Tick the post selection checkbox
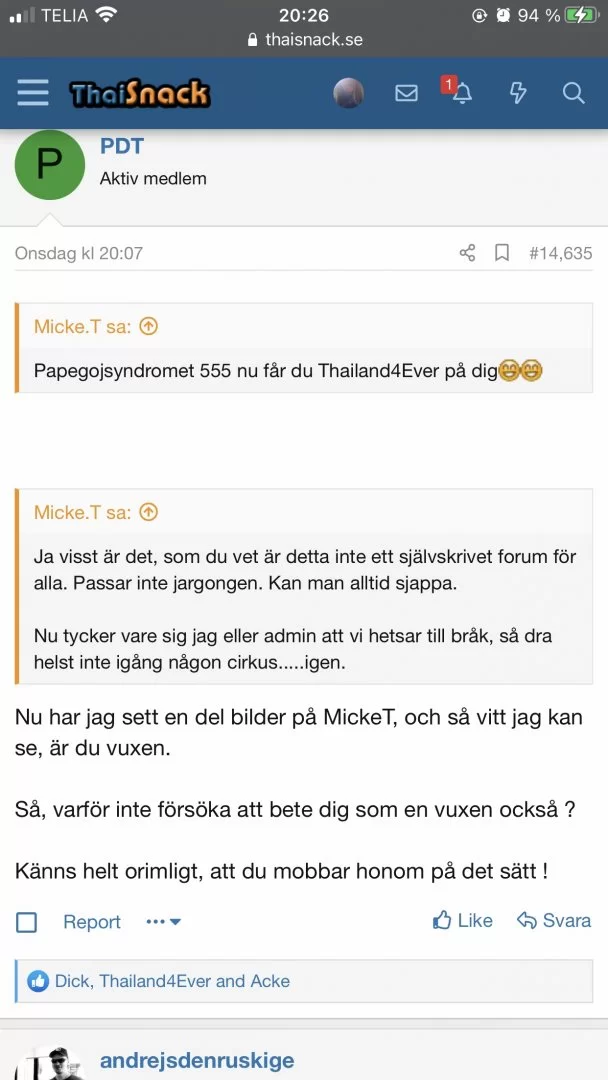 (x=27, y=922)
